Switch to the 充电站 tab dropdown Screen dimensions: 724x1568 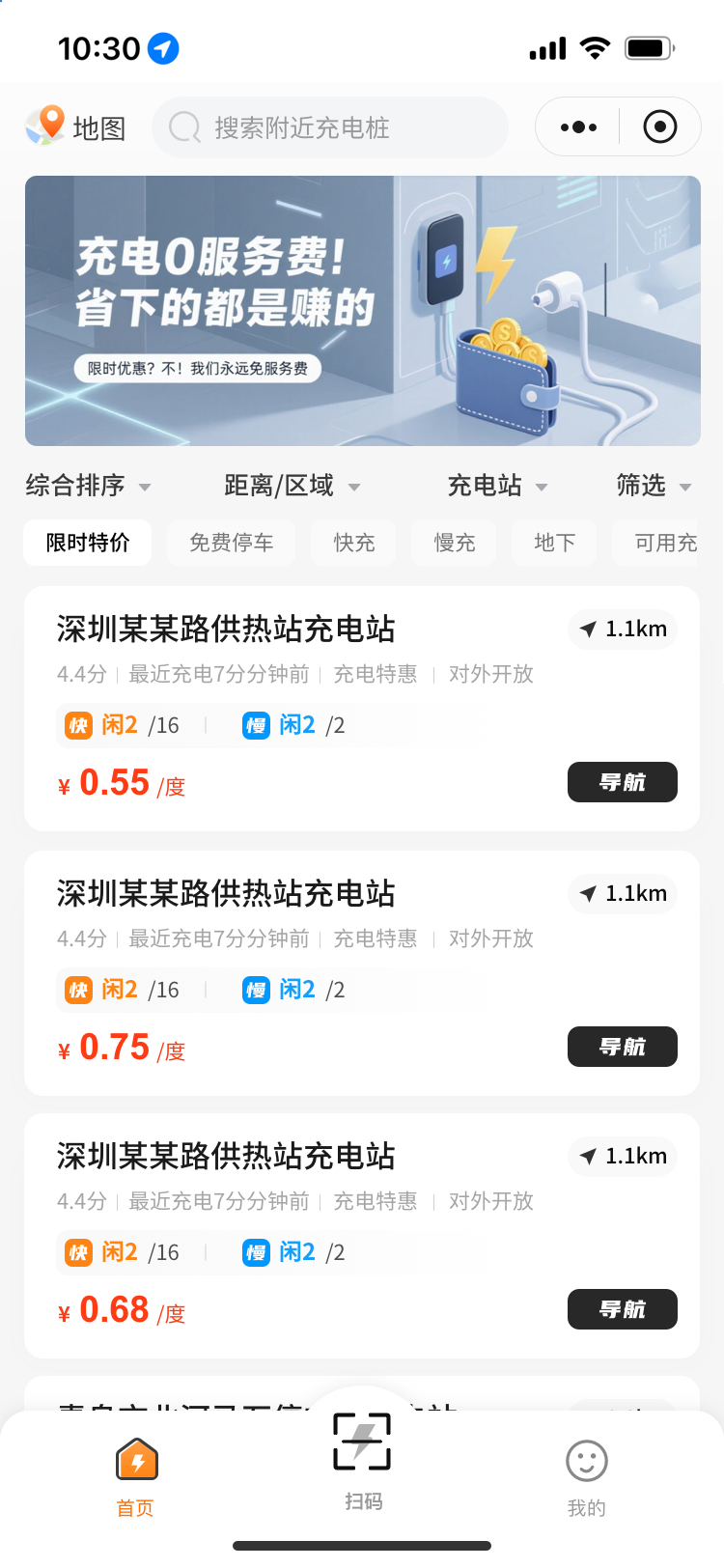pos(496,487)
